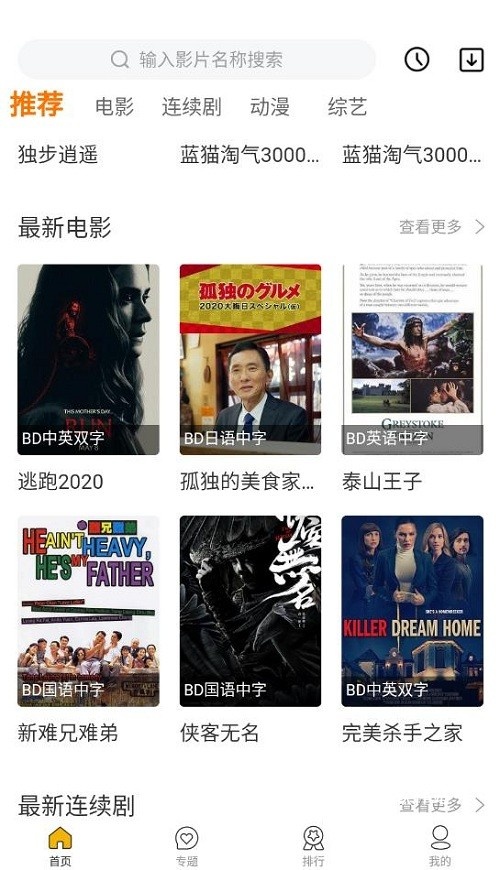Open 独步逍遥 title
The image size is (500, 870).
click(58, 155)
